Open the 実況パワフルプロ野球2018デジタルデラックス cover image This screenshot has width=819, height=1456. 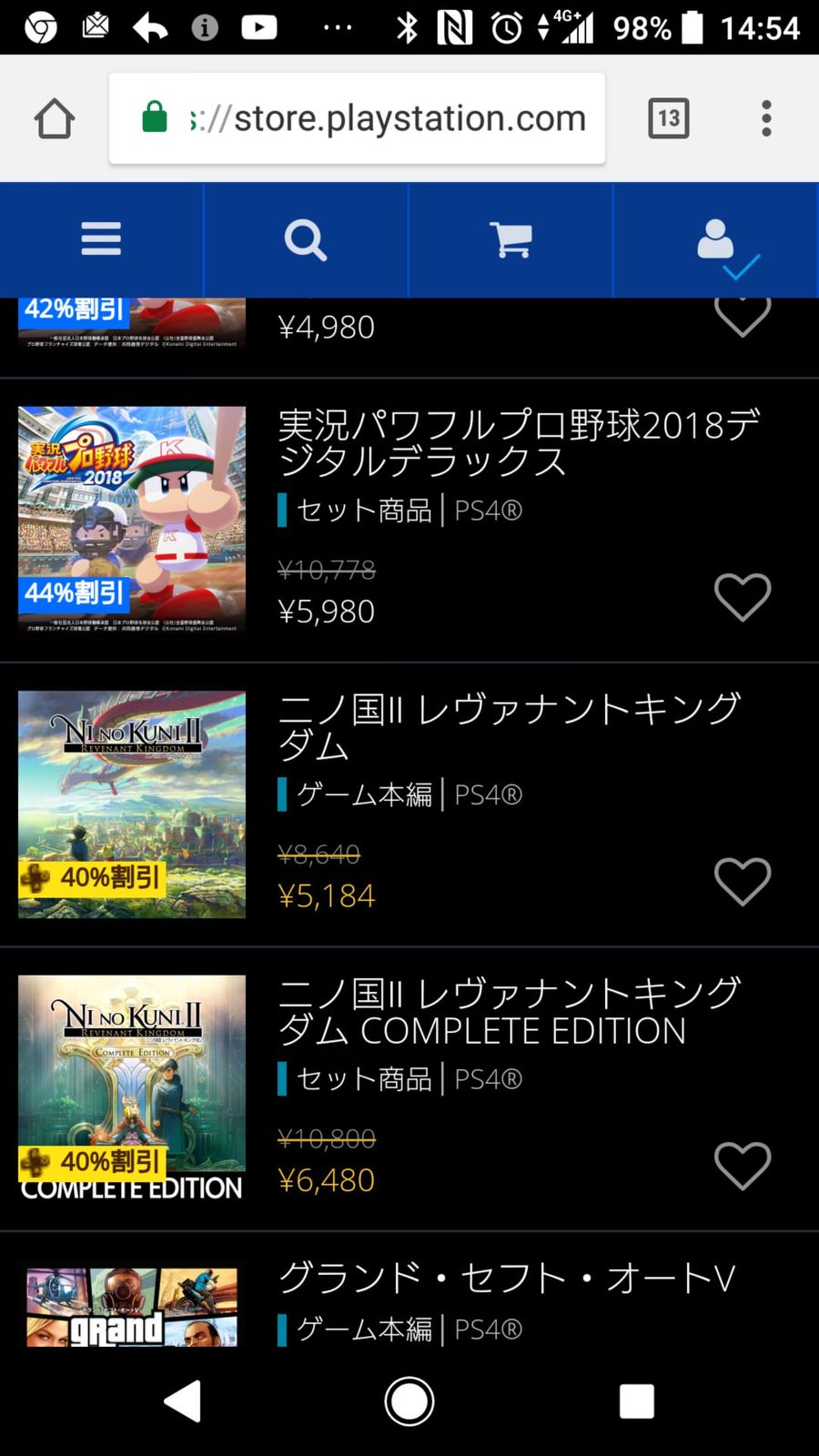132,519
